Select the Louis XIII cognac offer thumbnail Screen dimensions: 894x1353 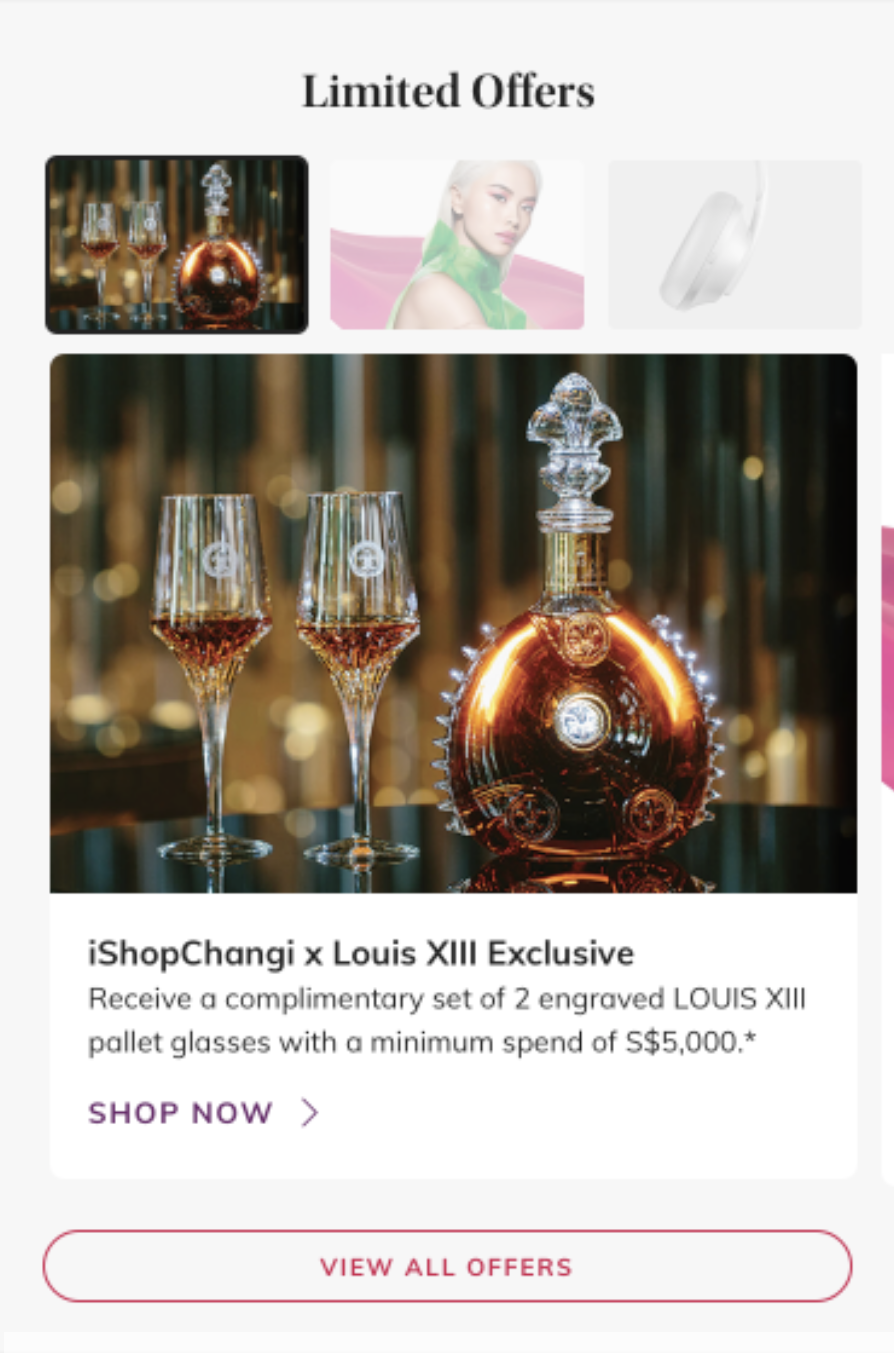(176, 244)
